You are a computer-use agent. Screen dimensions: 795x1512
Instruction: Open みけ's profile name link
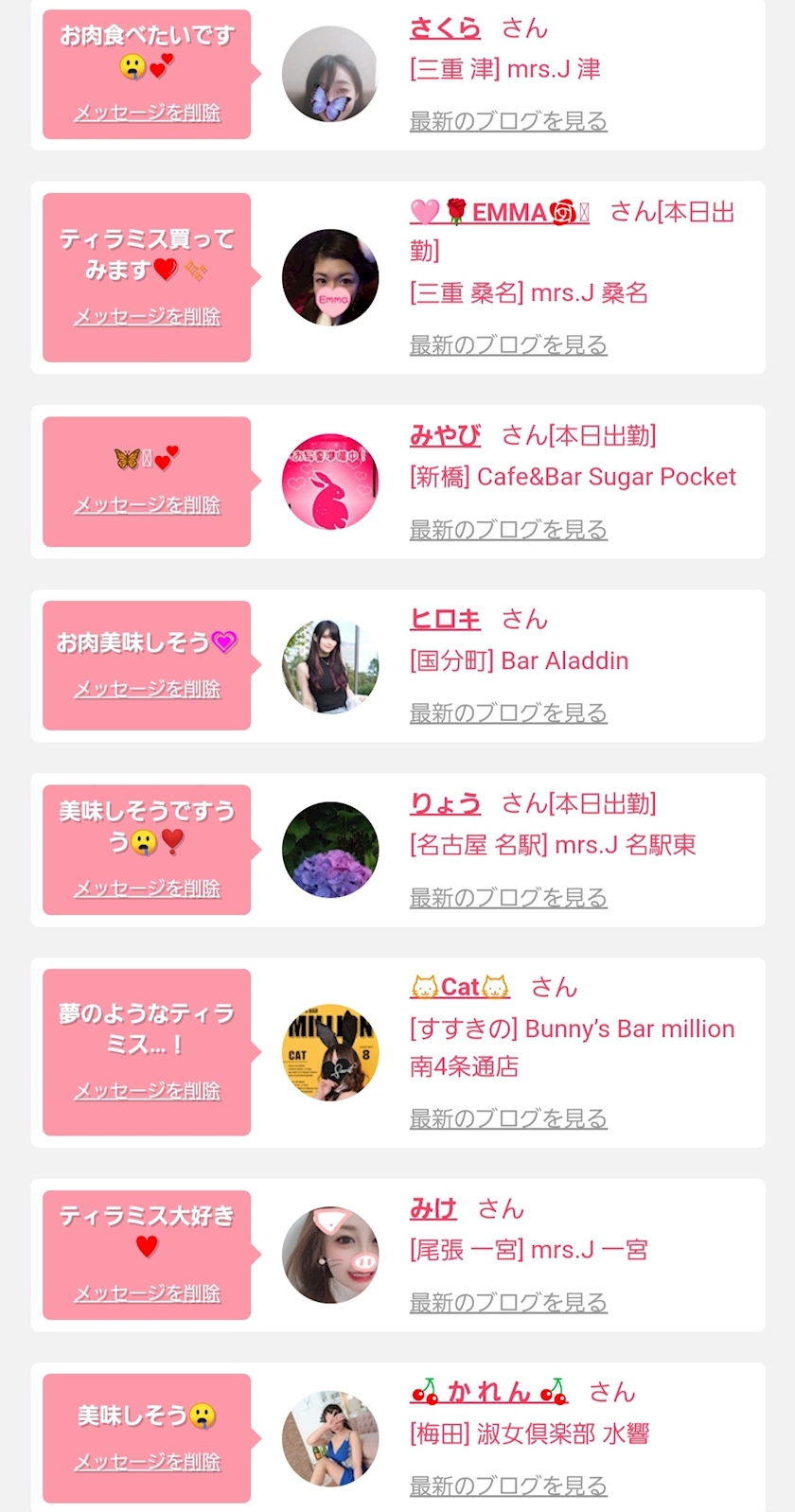click(x=433, y=1208)
